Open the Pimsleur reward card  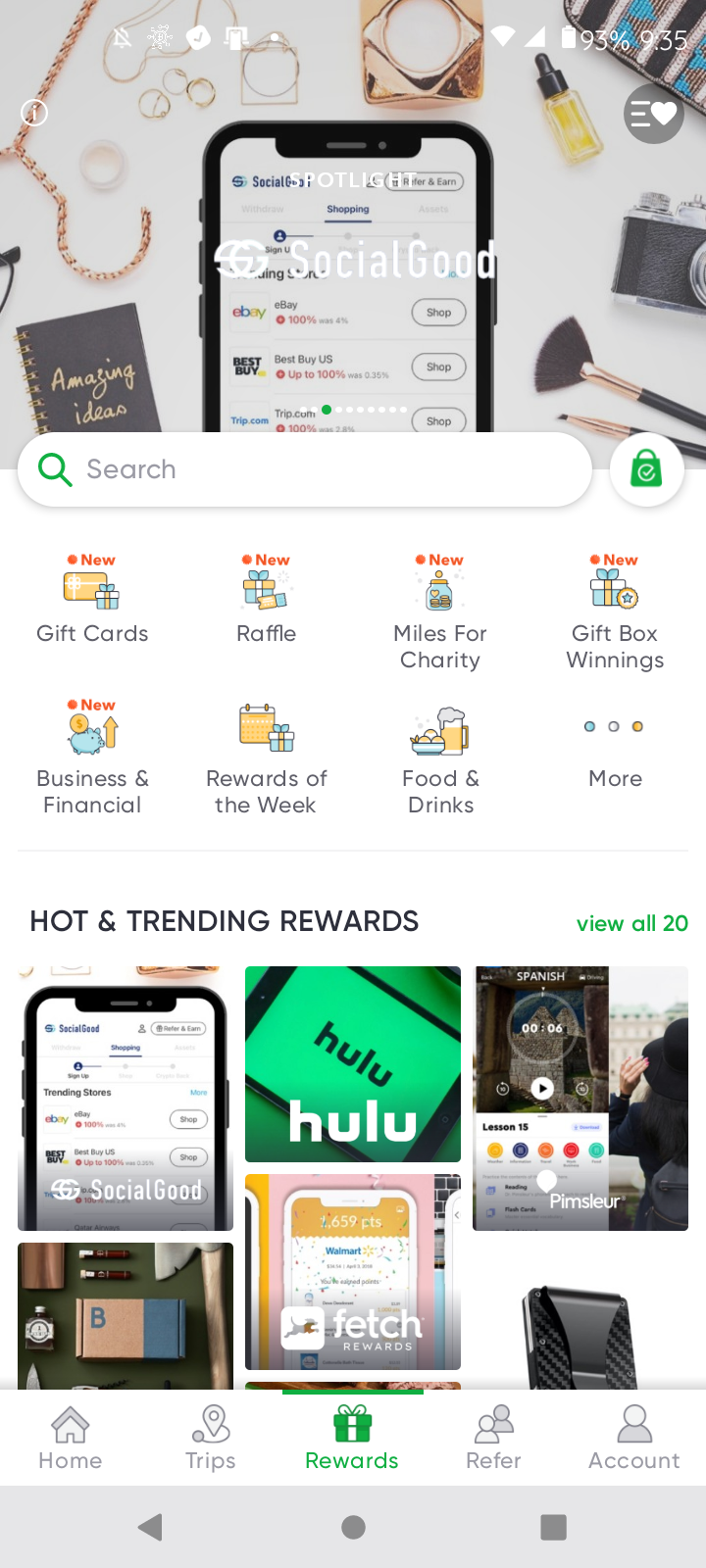580,1099
